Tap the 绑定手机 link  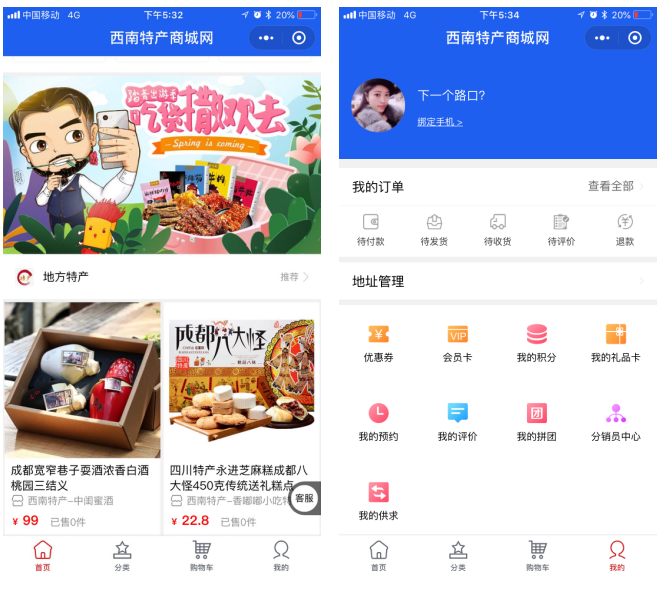point(440,122)
